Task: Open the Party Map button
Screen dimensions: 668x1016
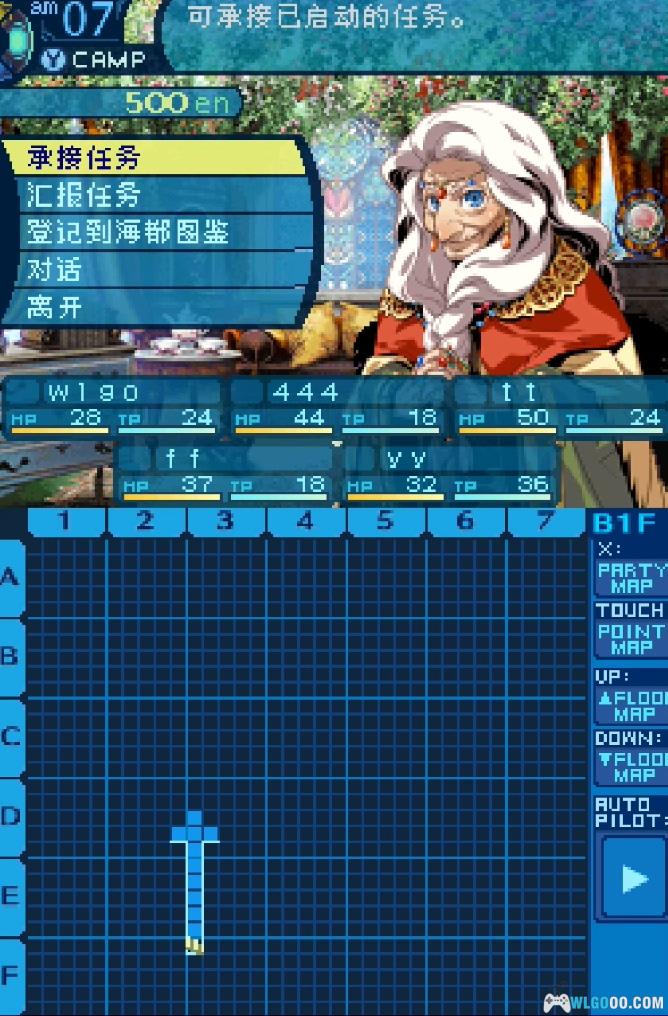Action: pos(632,577)
